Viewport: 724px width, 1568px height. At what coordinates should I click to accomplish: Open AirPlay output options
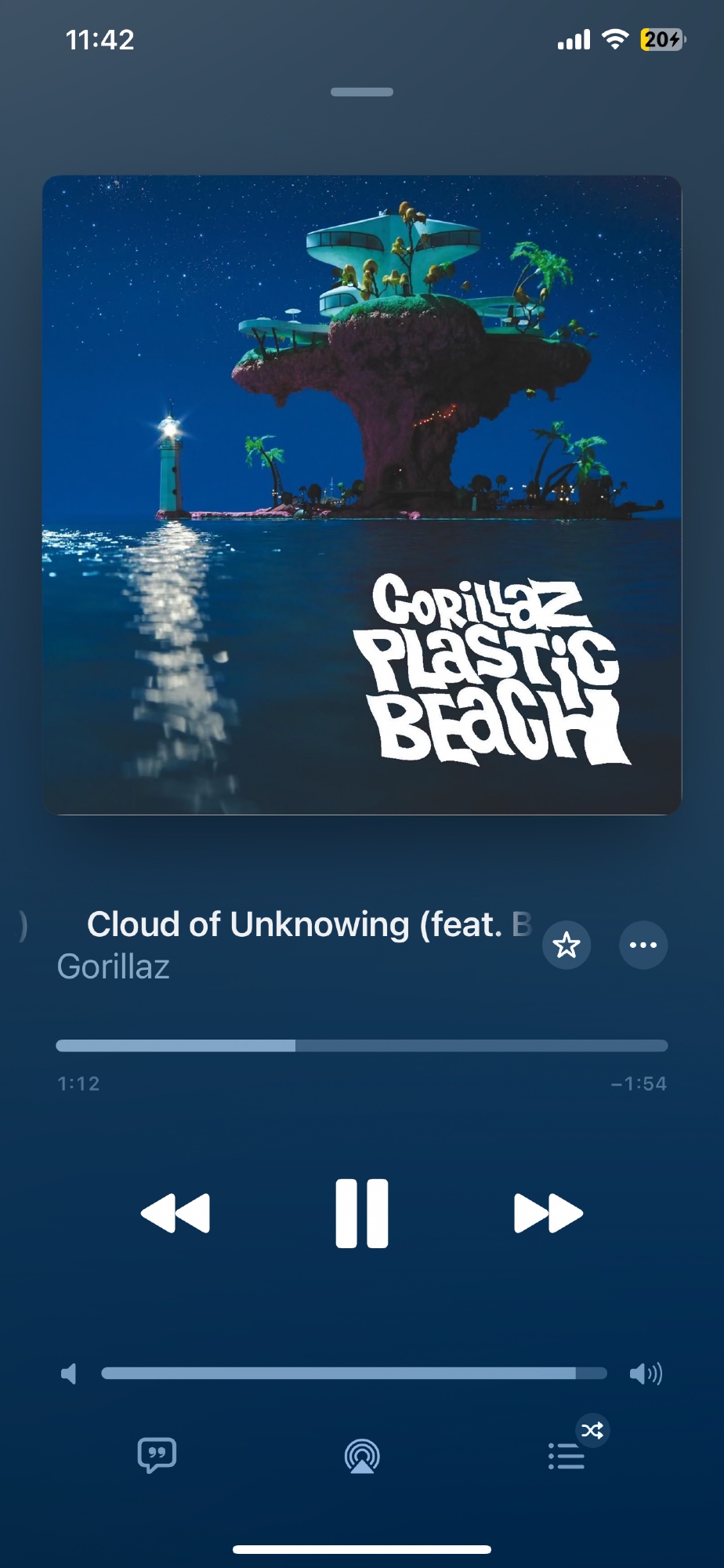pos(362,1457)
